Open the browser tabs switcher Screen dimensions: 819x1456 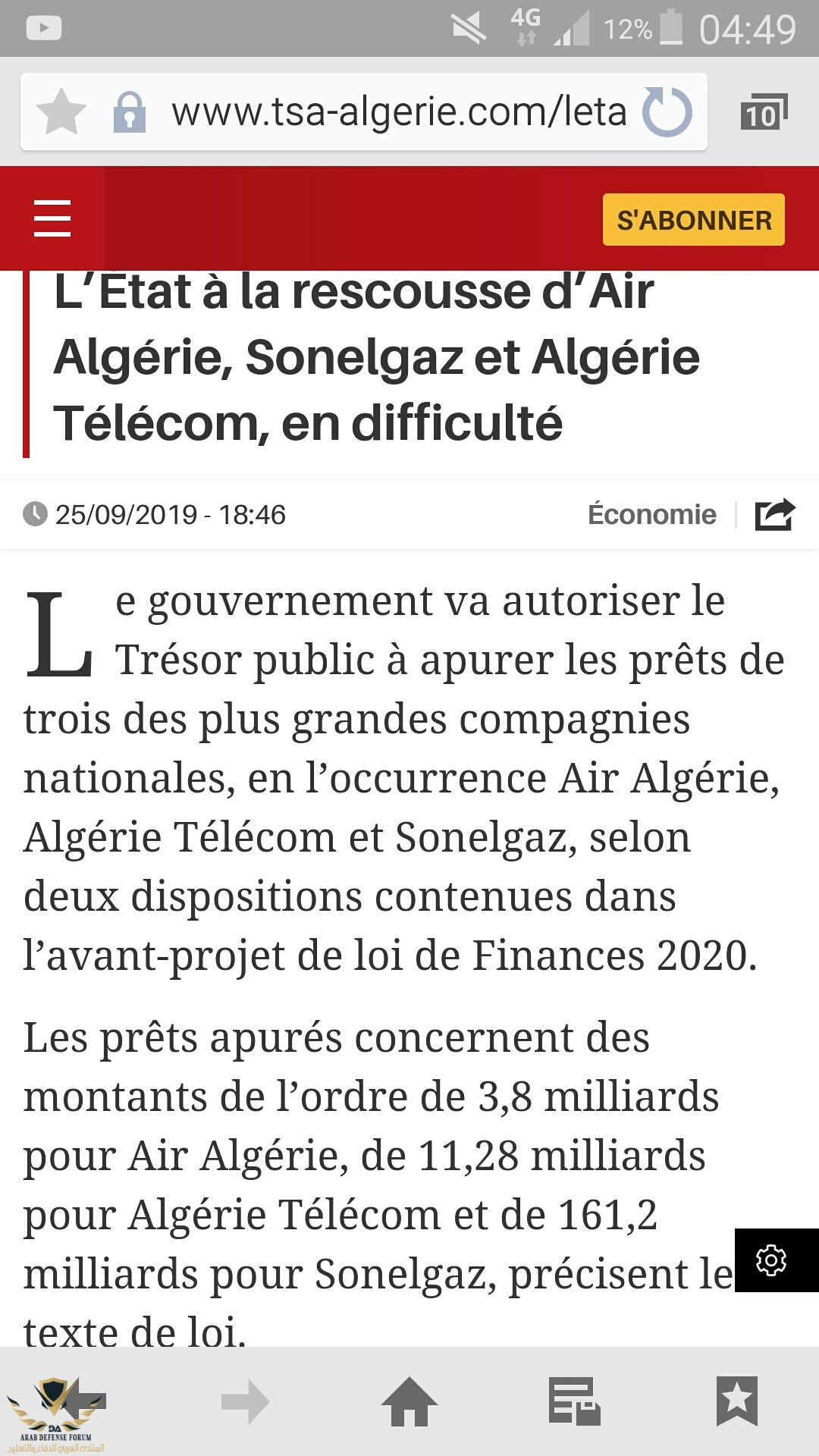click(x=763, y=112)
